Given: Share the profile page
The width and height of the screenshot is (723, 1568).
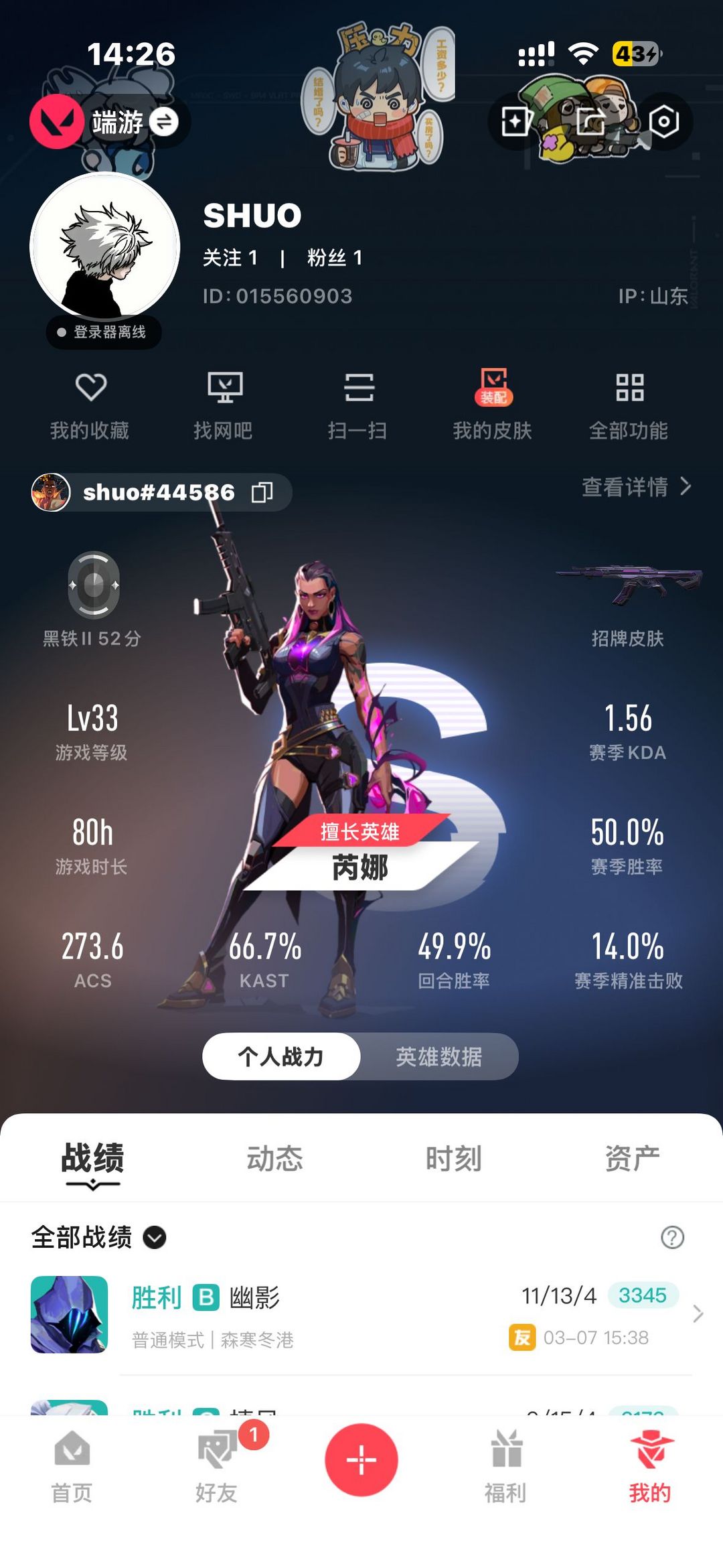Looking at the screenshot, I should coord(590,122).
